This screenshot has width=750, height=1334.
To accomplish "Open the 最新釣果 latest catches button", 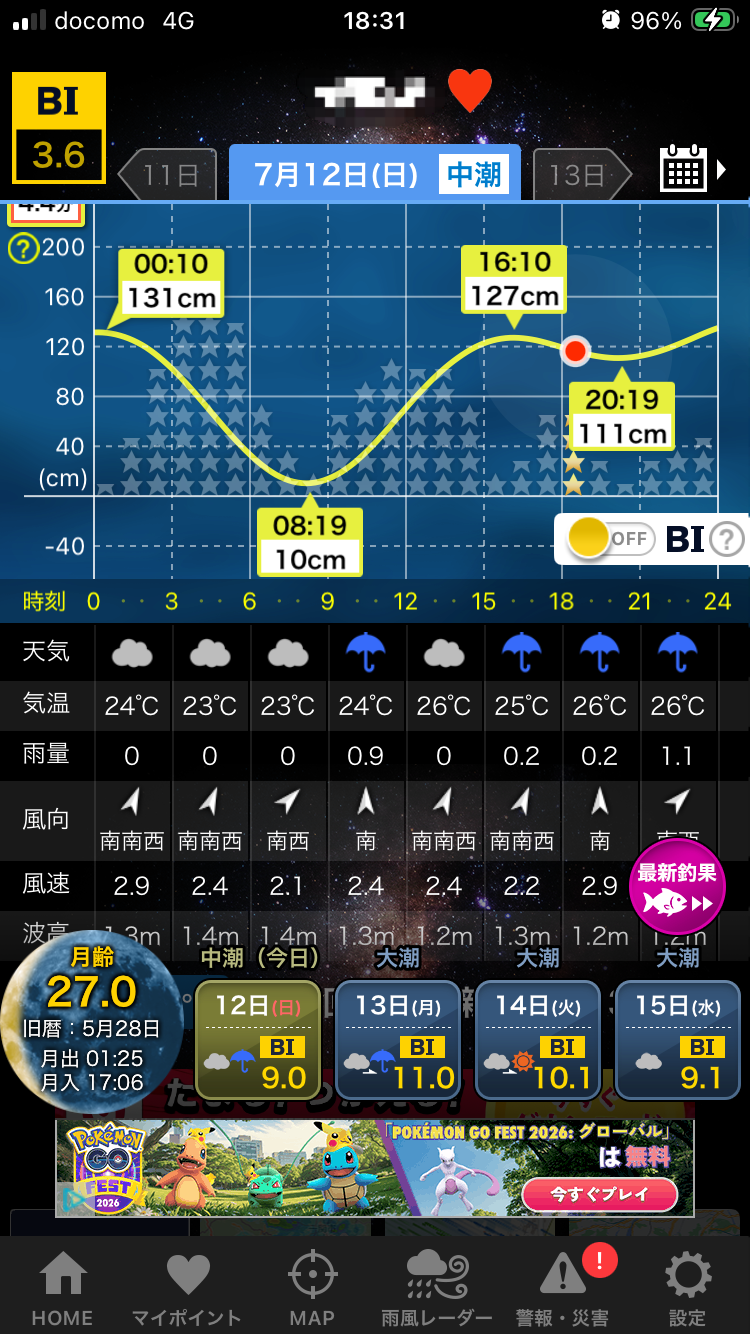I will [x=677, y=886].
